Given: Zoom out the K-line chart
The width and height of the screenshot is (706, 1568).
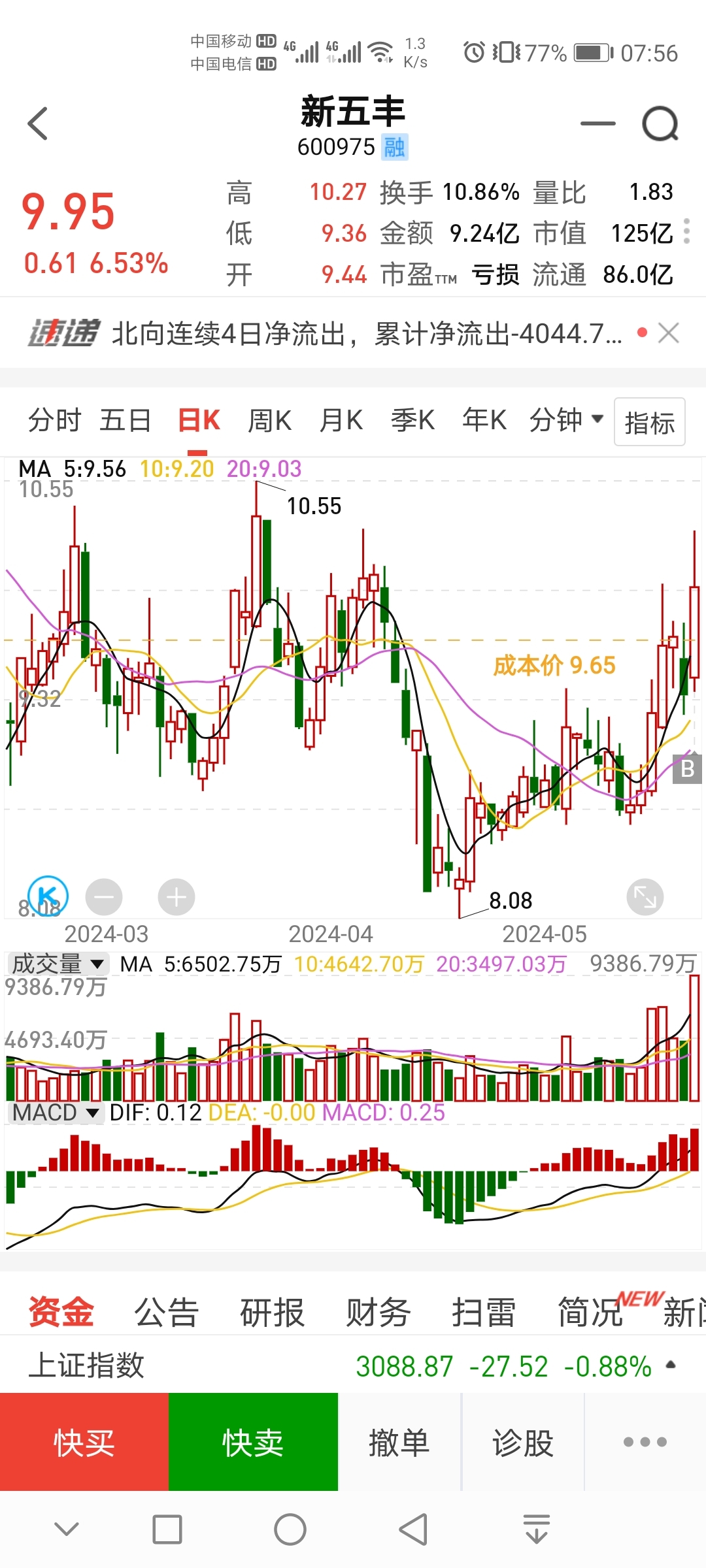Looking at the screenshot, I should pyautogui.click(x=104, y=897).
